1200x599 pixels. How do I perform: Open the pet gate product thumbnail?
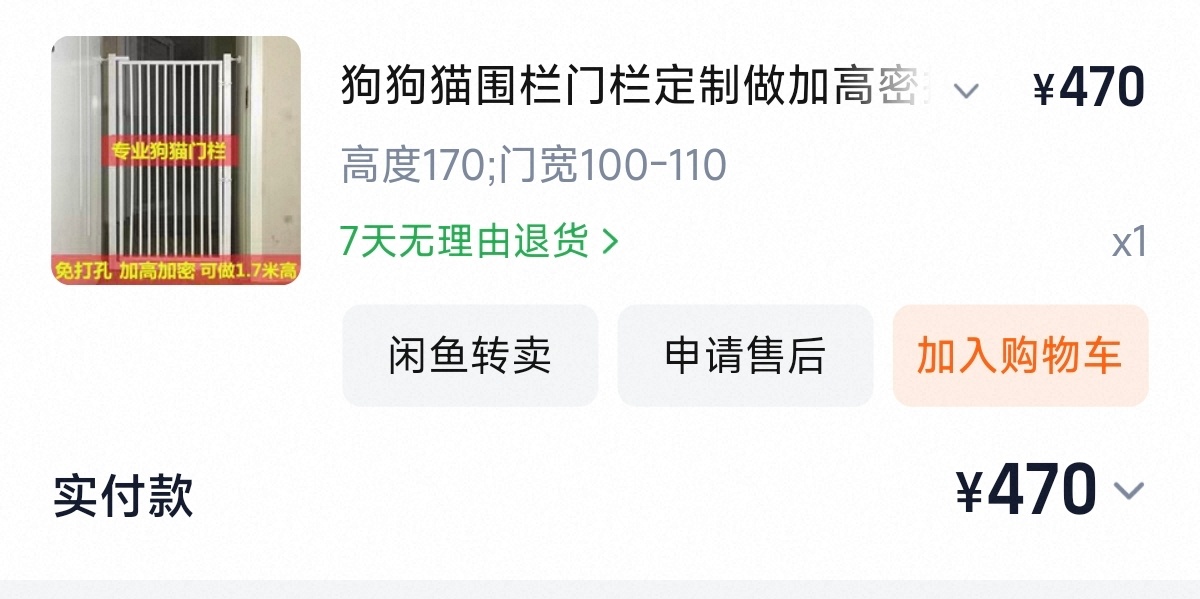176,161
